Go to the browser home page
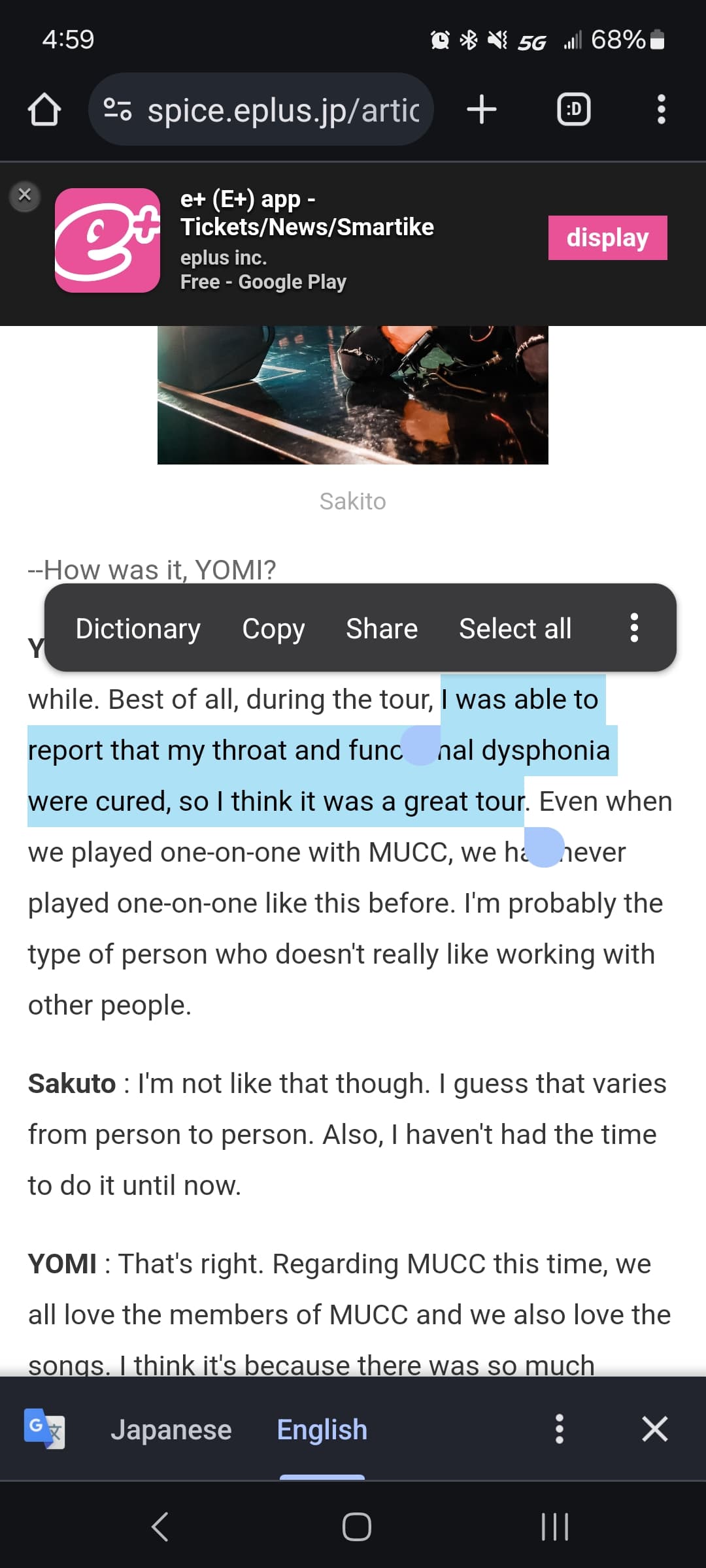The width and height of the screenshot is (706, 1568). pyautogui.click(x=44, y=109)
